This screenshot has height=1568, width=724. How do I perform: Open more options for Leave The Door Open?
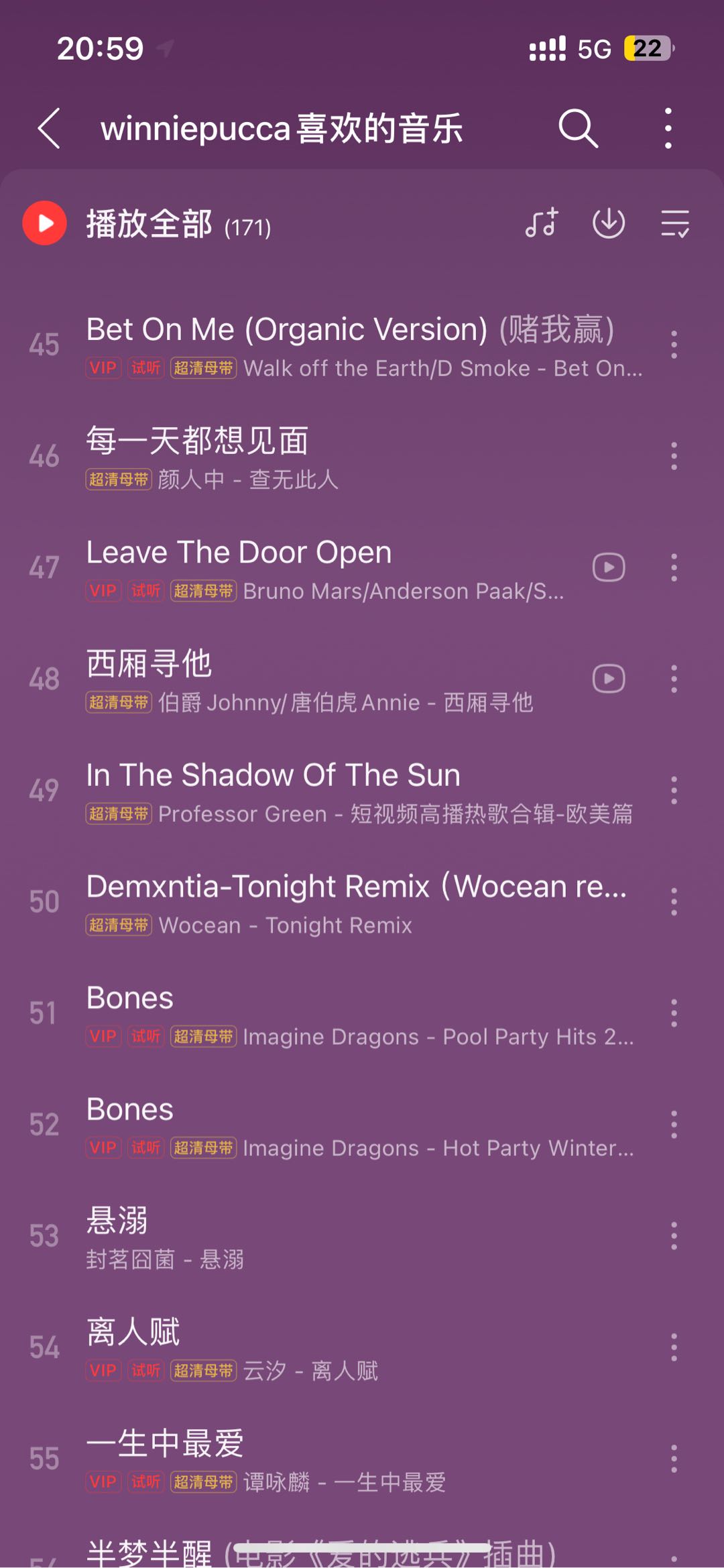point(674,567)
